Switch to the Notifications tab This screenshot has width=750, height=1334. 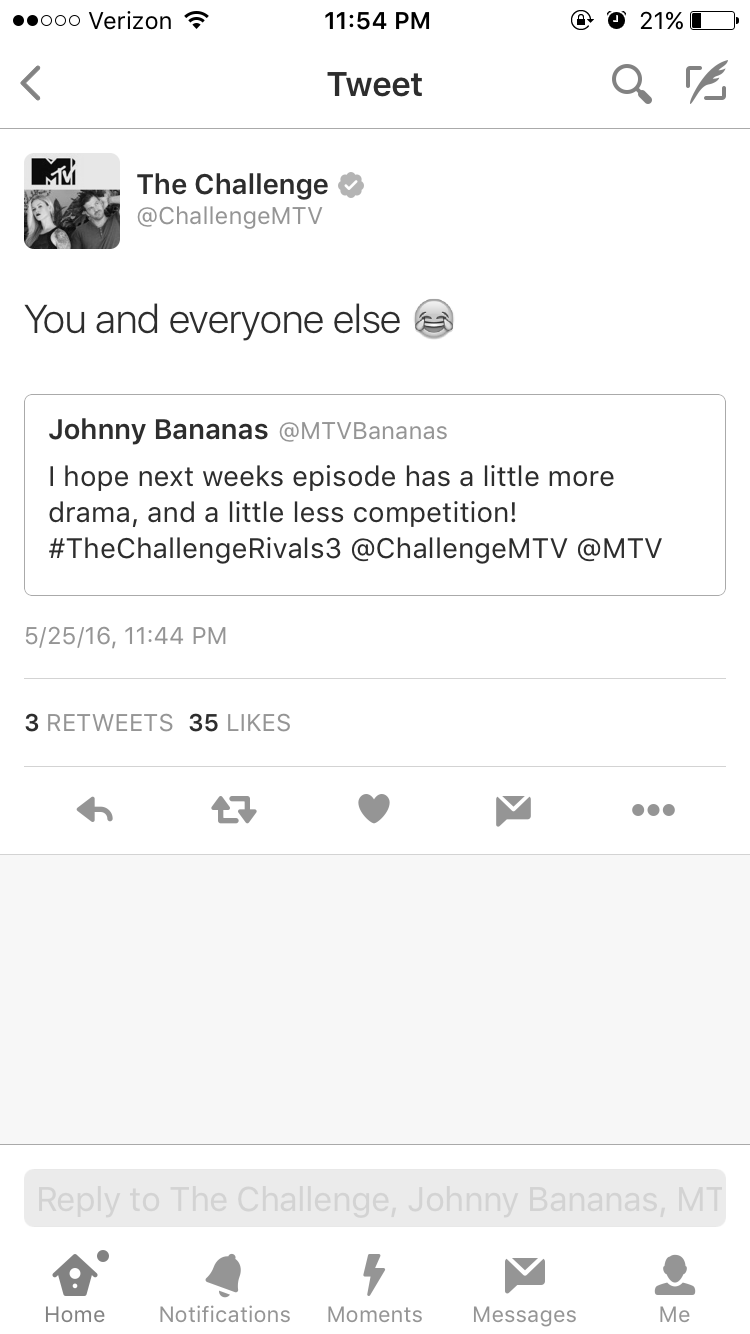225,1289
